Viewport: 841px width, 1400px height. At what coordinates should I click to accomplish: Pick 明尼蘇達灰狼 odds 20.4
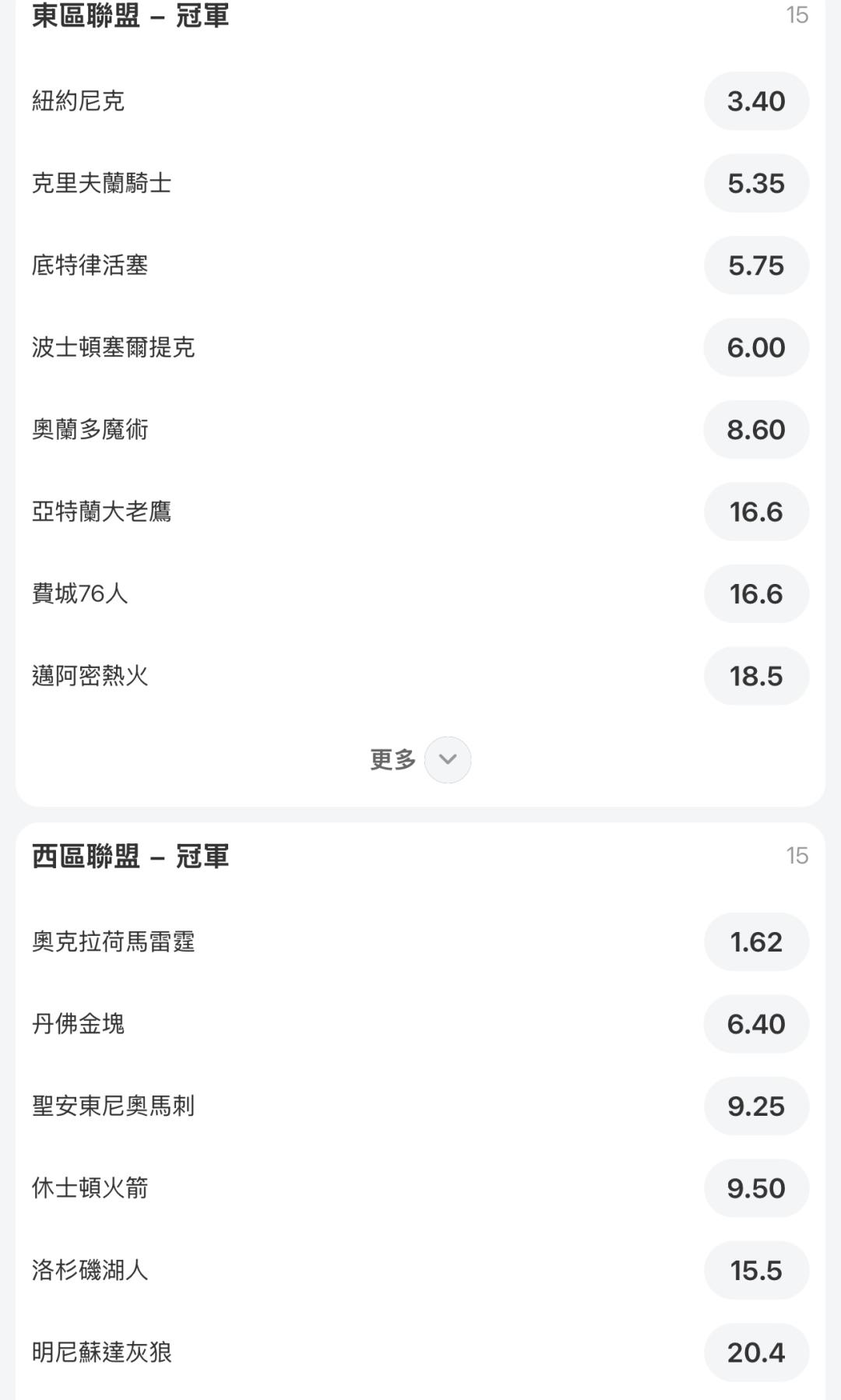tap(756, 1353)
